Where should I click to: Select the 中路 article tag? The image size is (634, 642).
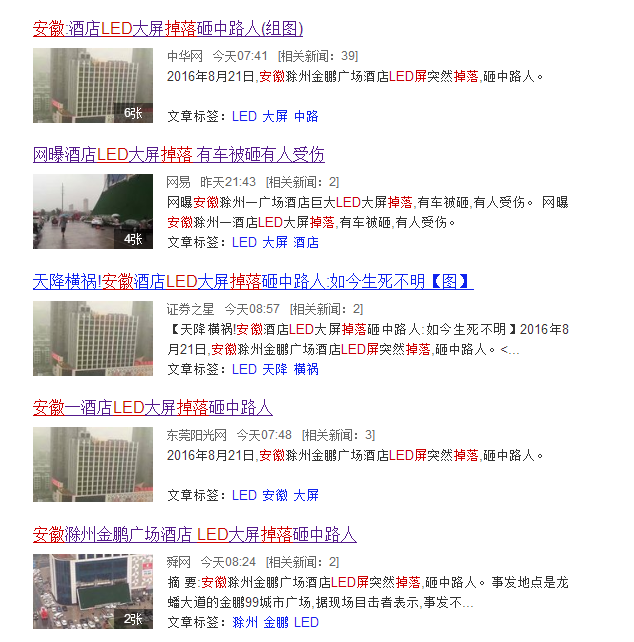[306, 116]
